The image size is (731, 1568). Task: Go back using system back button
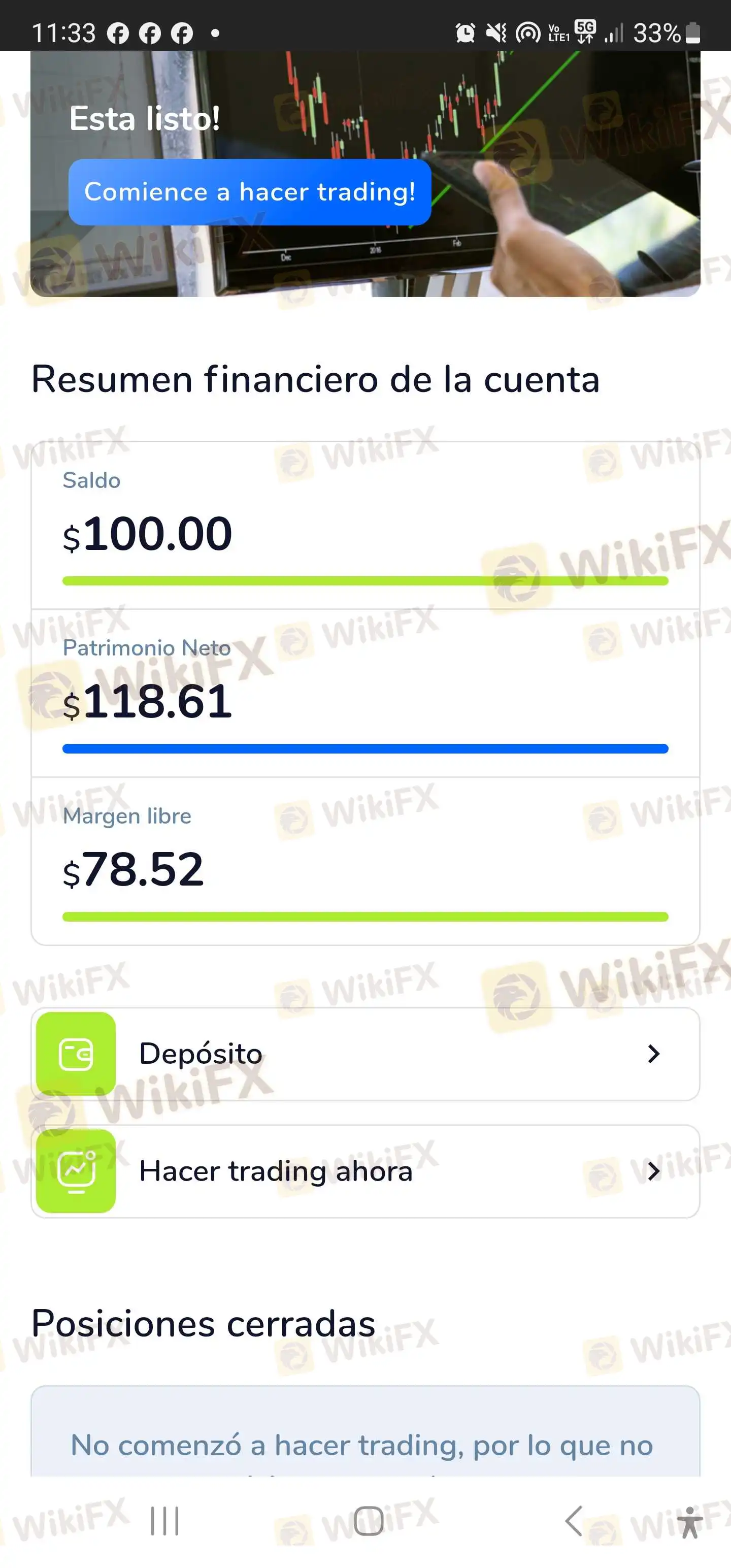point(573,1520)
